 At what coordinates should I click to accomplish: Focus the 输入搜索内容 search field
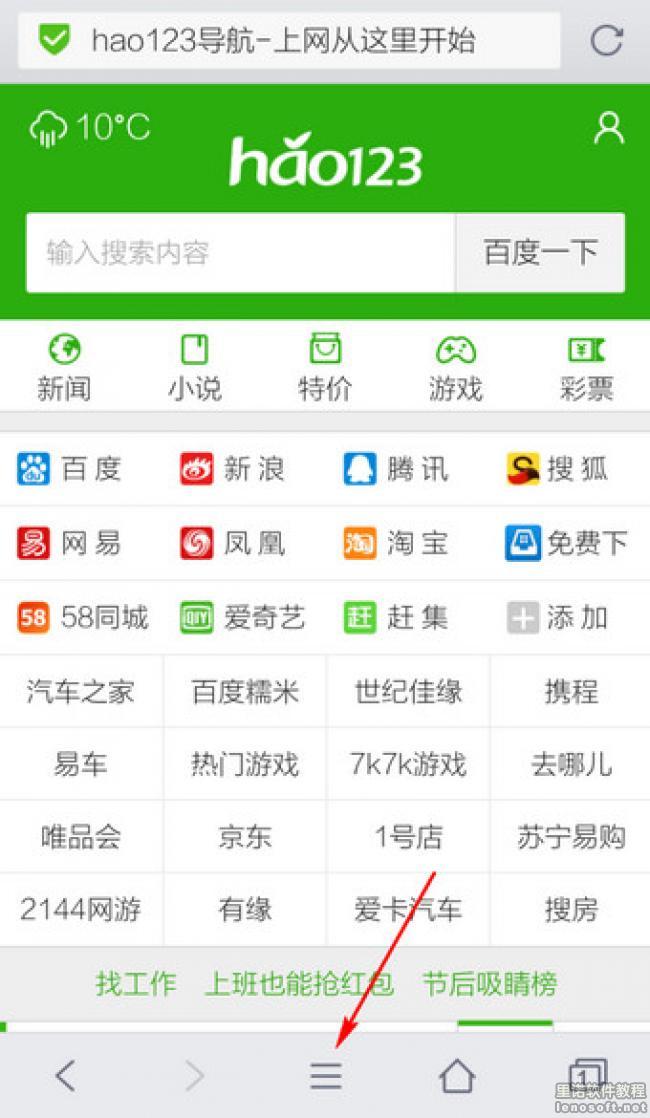[x=241, y=252]
